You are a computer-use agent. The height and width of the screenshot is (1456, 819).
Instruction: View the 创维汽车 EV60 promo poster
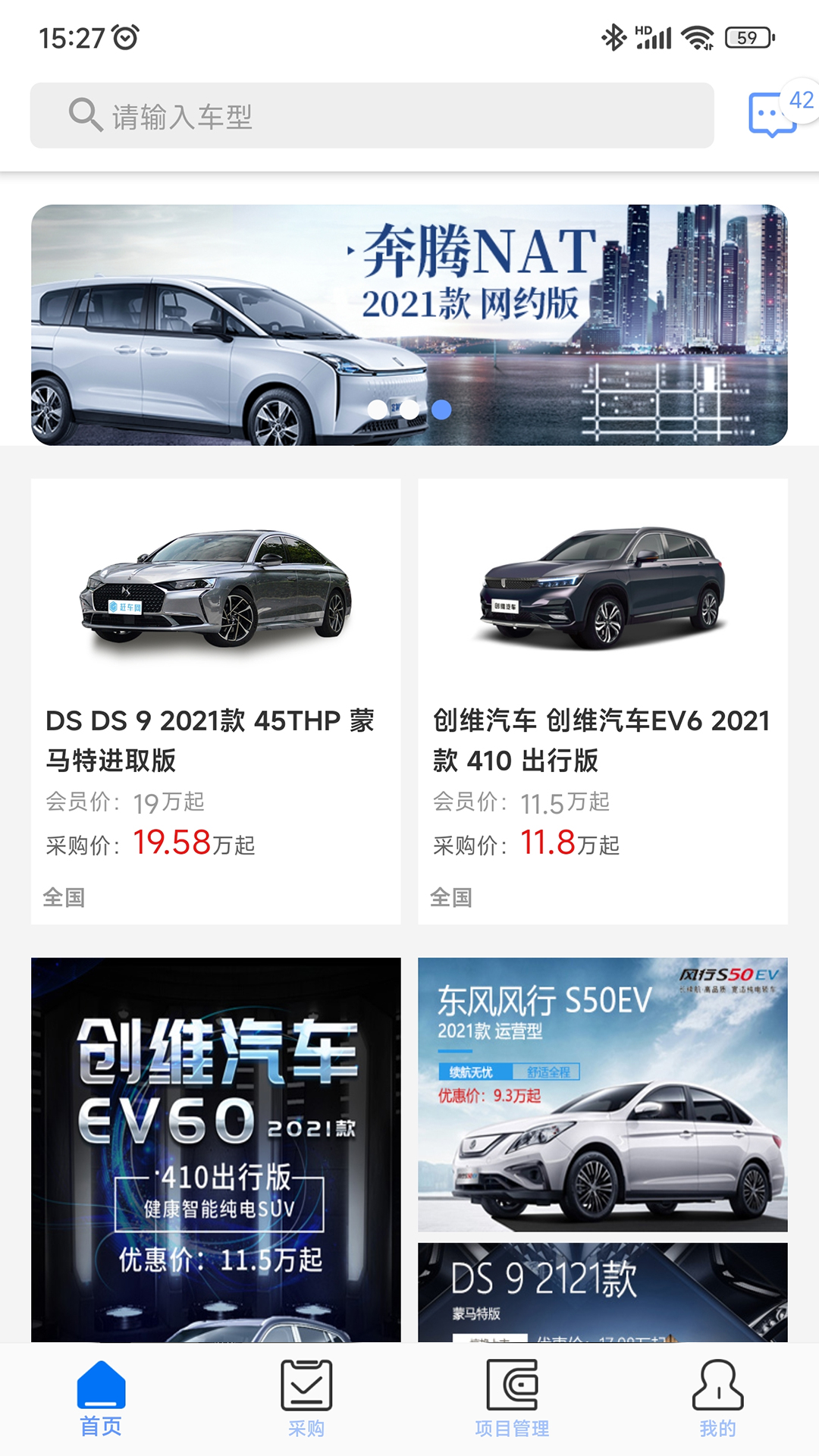pos(215,1149)
